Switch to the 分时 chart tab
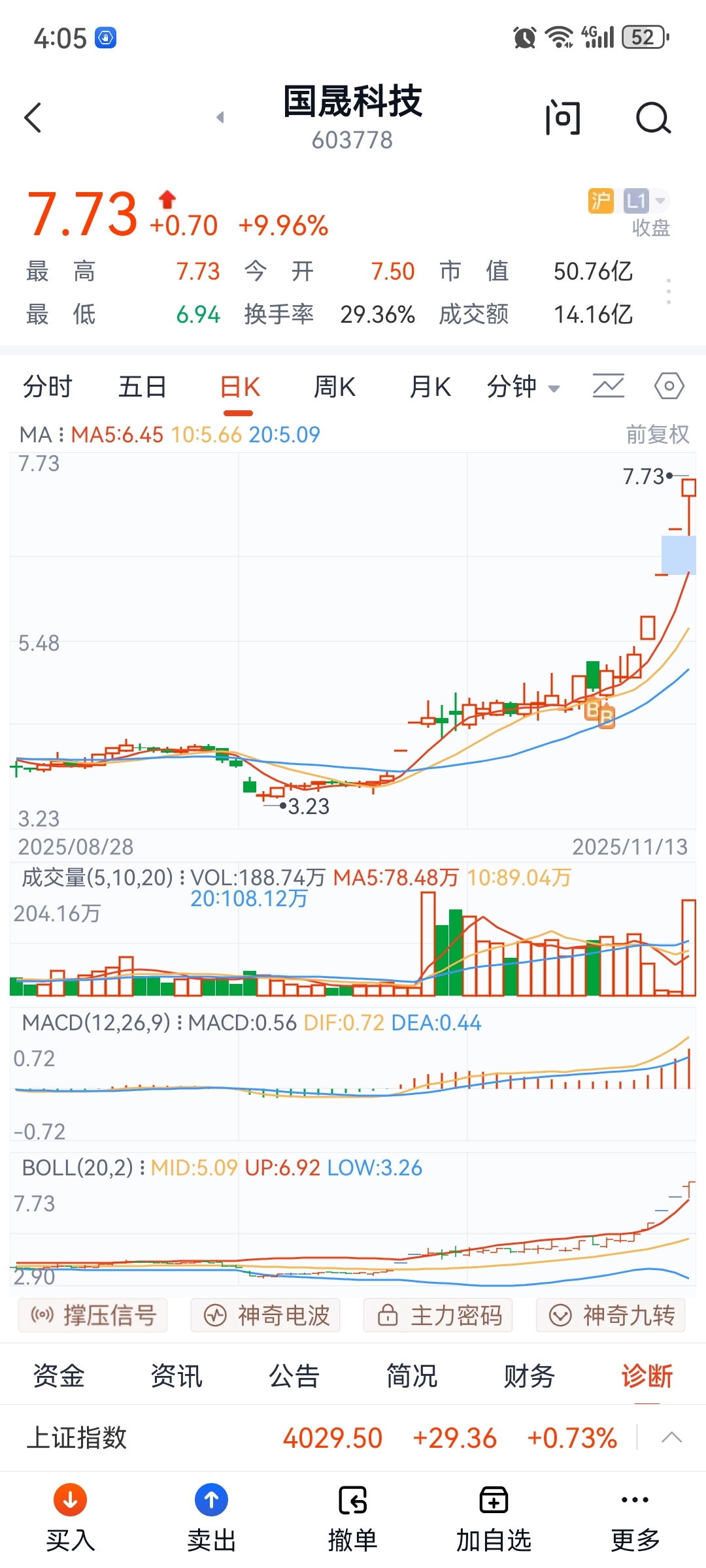706x1568 pixels. [47, 387]
